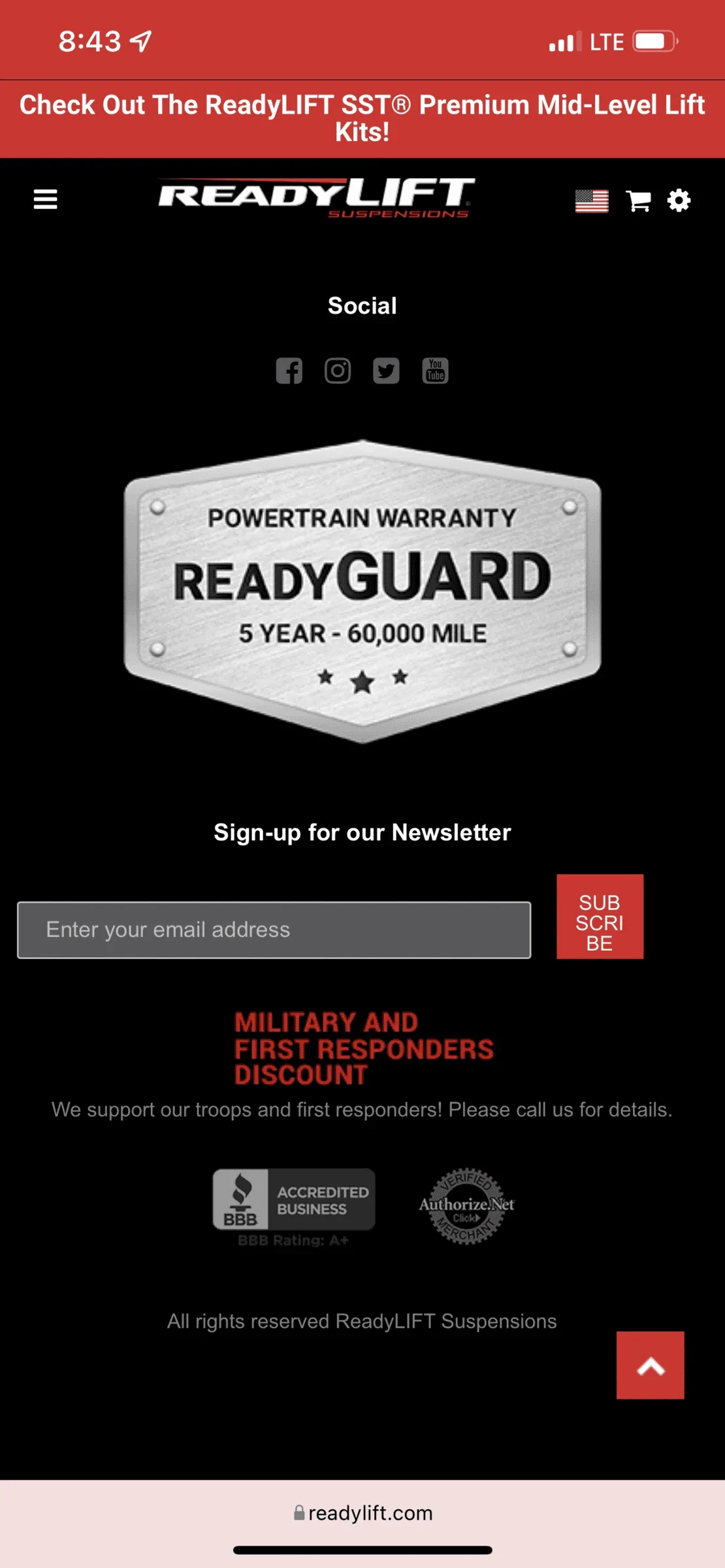Change country via the US flag
This screenshot has width=725, height=1568.
(592, 201)
